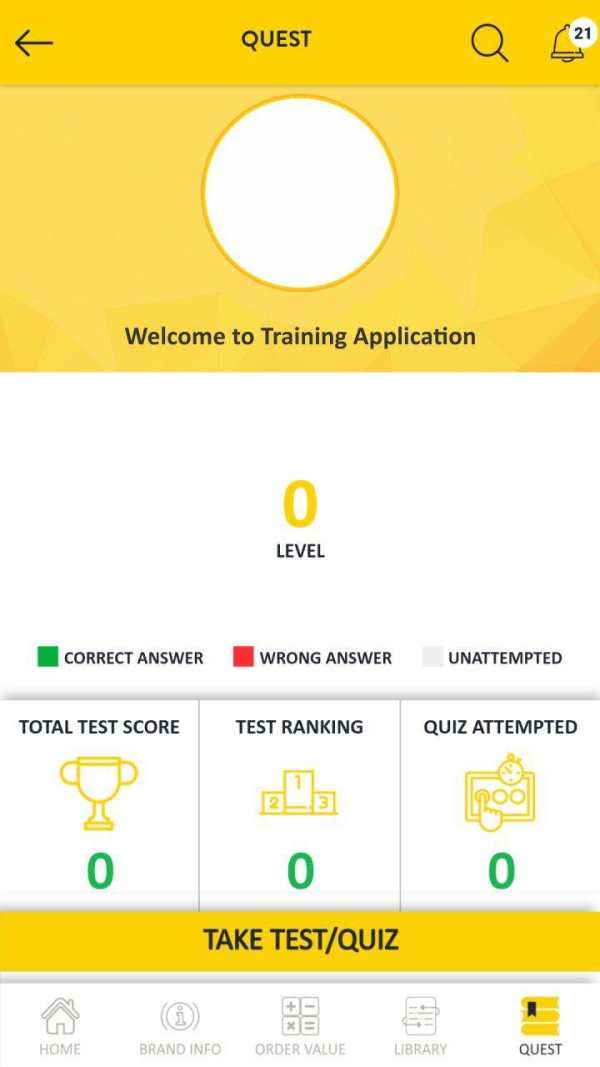Open the Brand Info tab
600x1067 pixels.
(180, 1026)
